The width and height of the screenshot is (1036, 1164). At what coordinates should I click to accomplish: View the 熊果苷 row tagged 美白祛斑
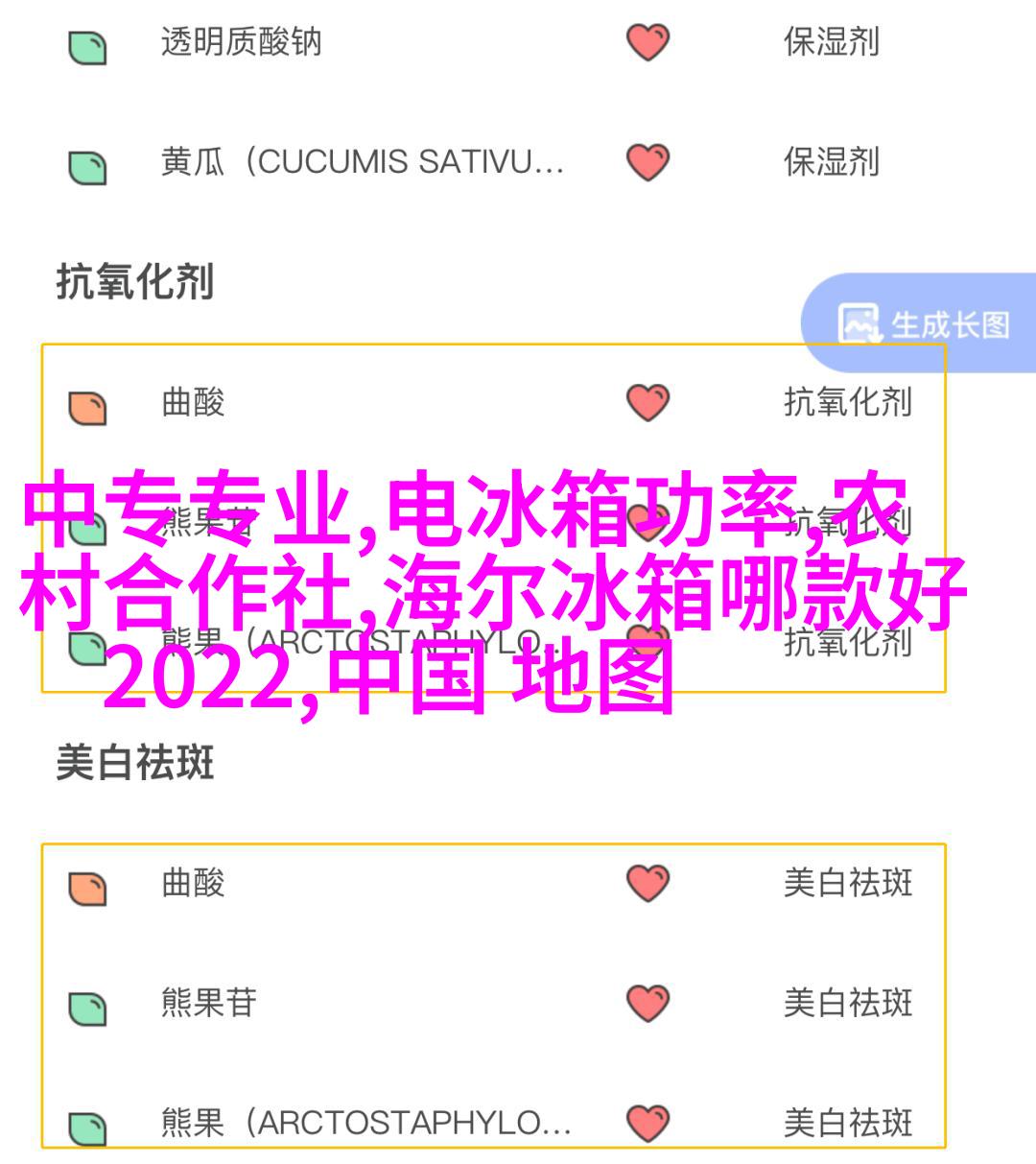pos(209,1003)
